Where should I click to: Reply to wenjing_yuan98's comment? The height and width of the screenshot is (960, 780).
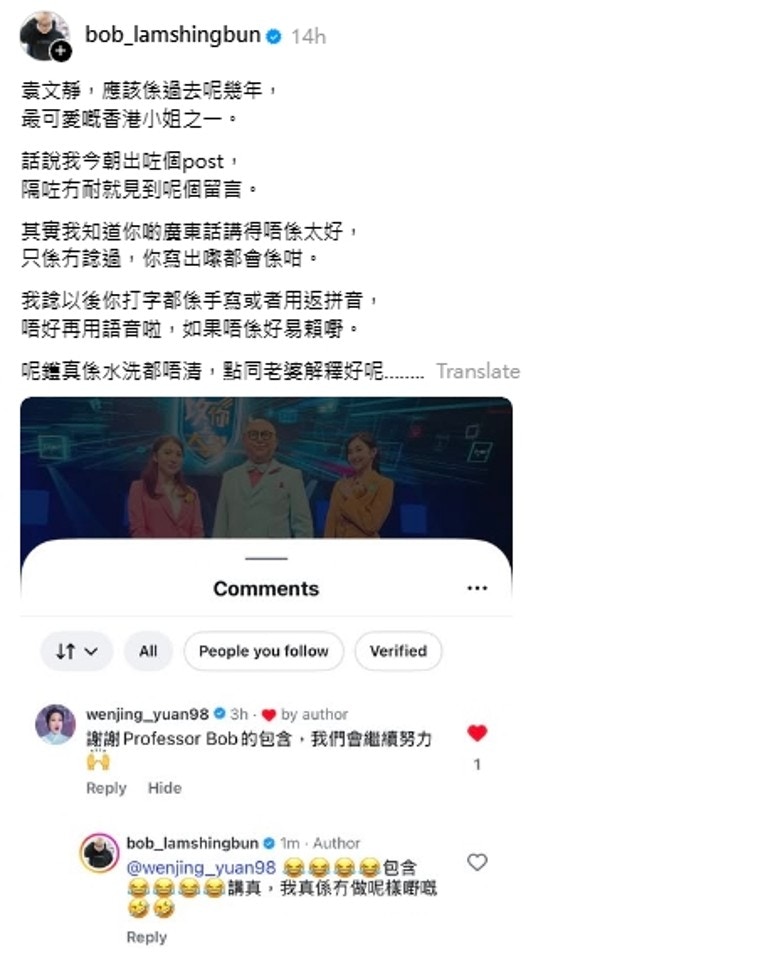(x=106, y=788)
